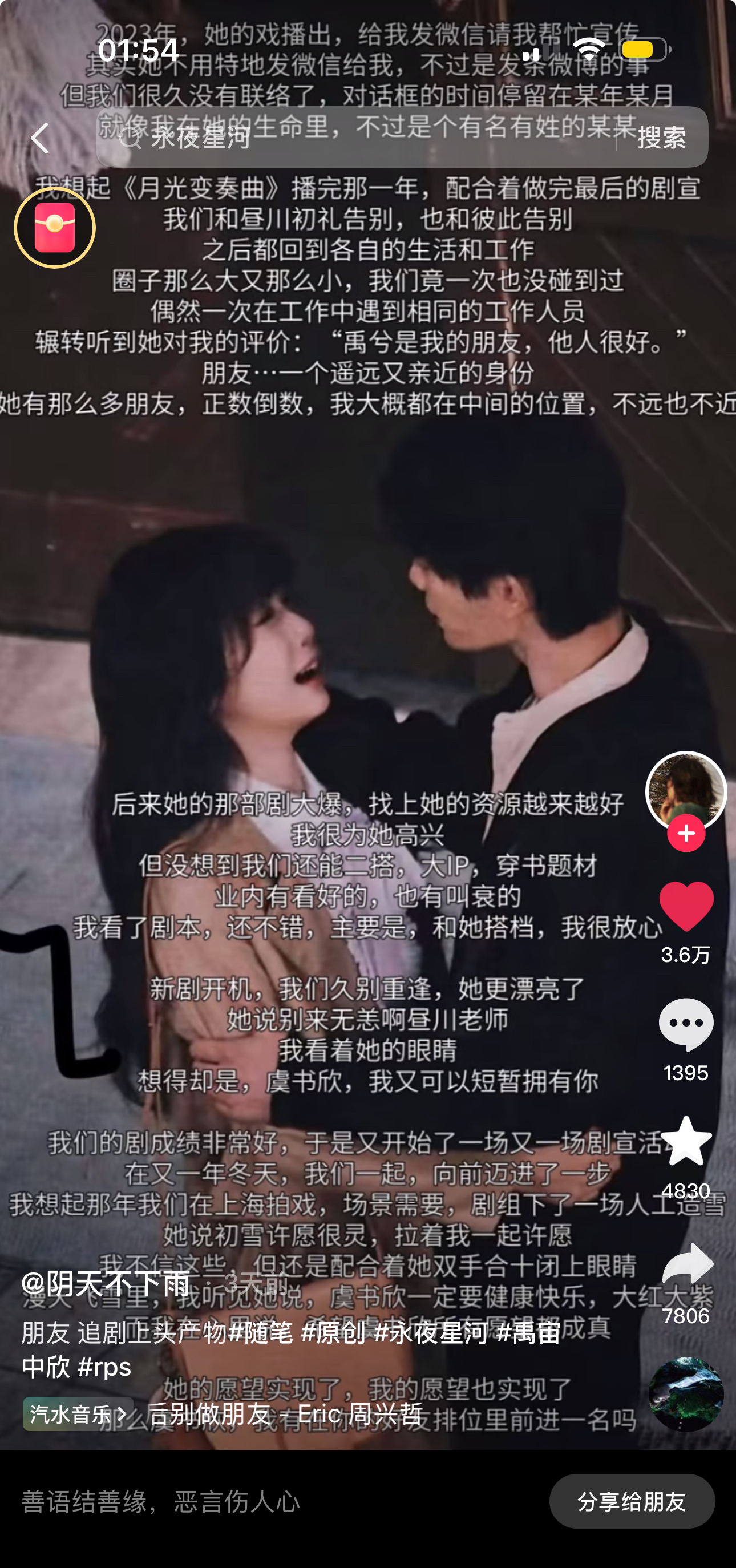Tap the 分享给朋友 button

point(631,1501)
